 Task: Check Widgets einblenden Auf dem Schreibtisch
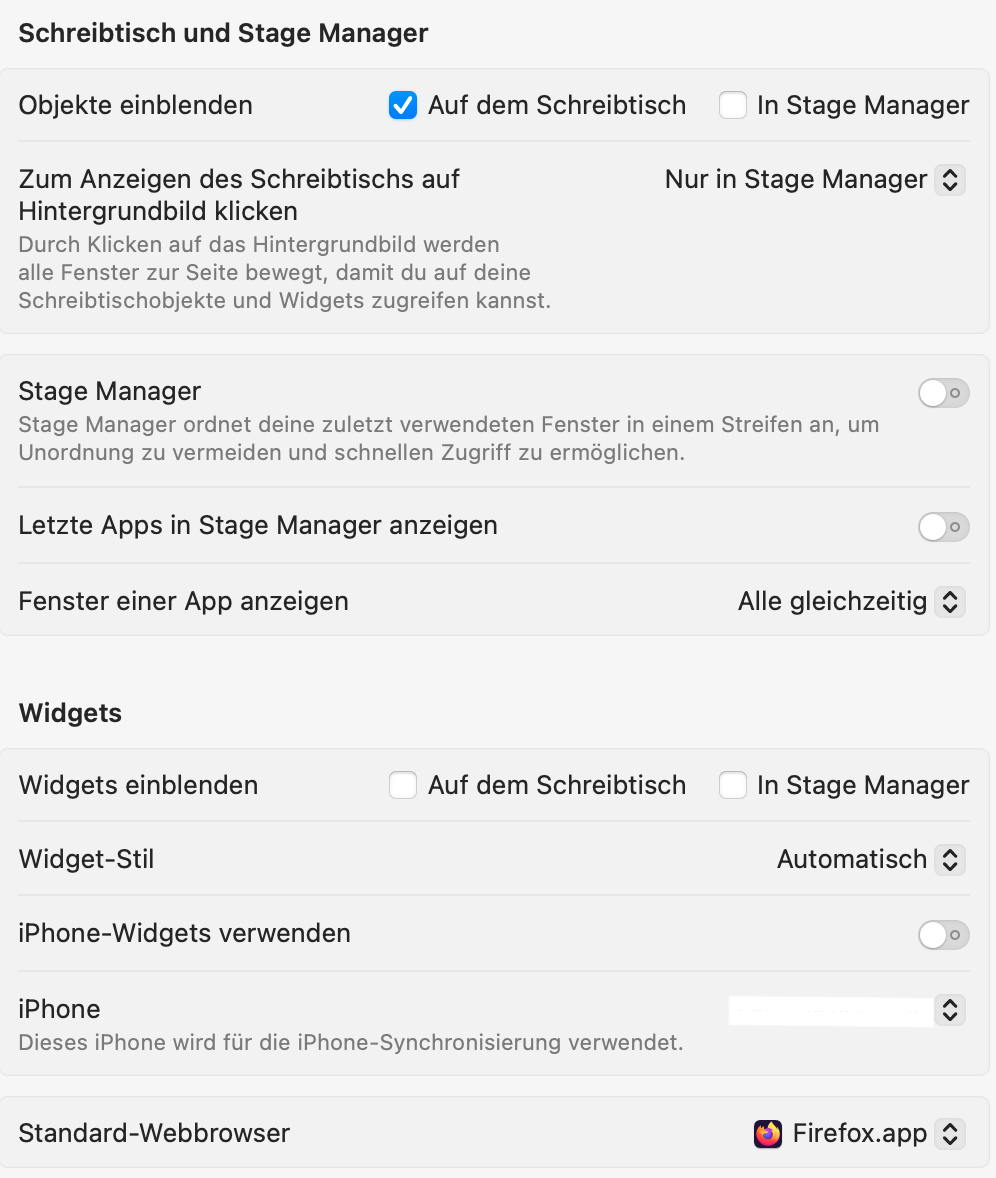tap(403, 785)
